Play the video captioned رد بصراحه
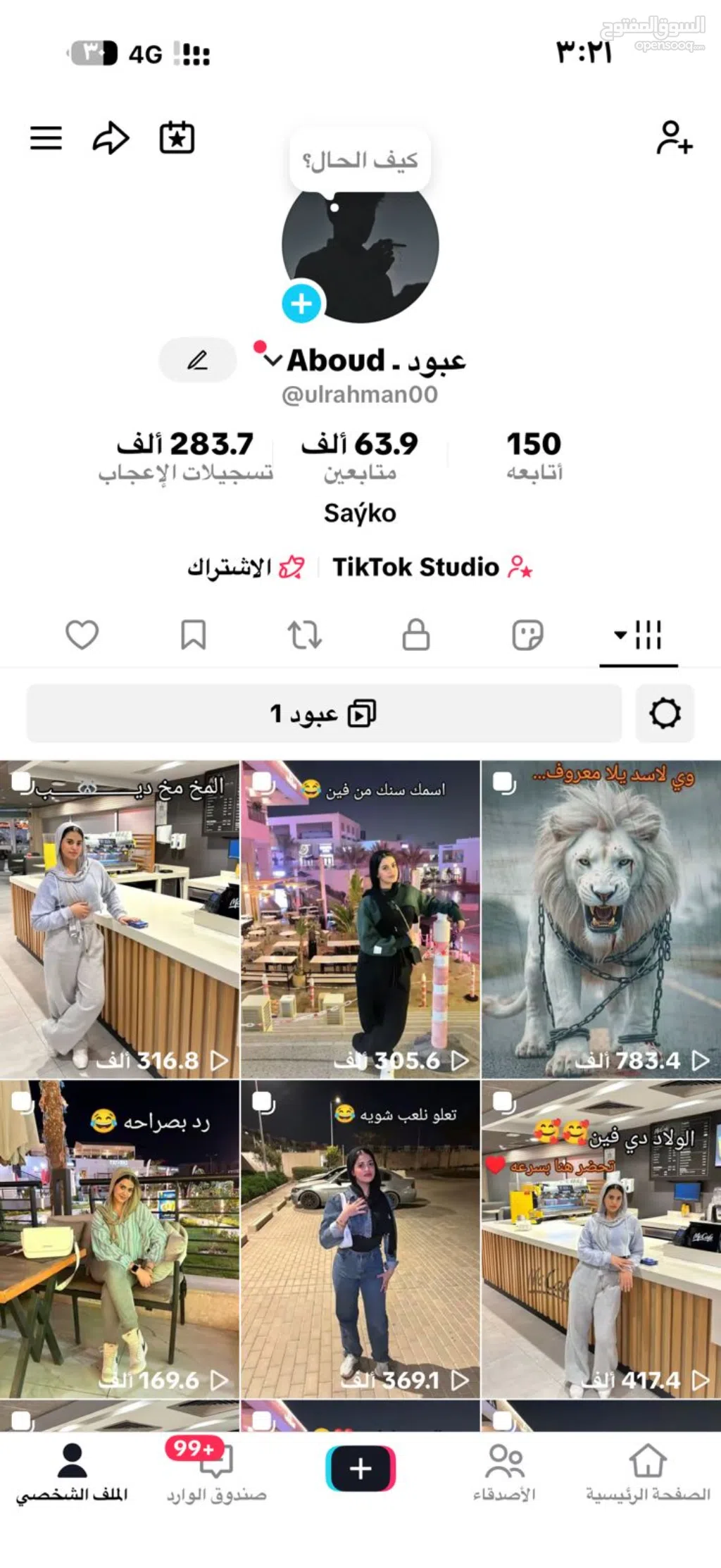721x1568 pixels. click(x=119, y=1239)
